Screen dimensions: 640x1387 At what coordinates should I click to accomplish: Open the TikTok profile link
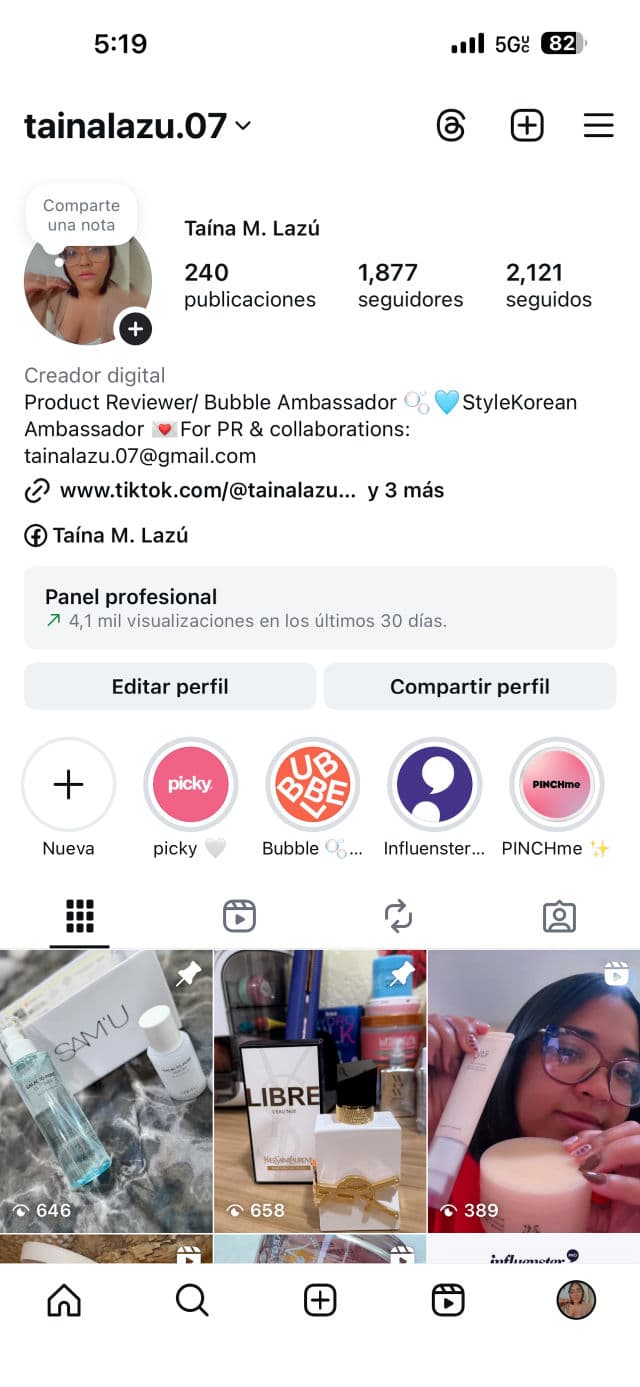[208, 491]
